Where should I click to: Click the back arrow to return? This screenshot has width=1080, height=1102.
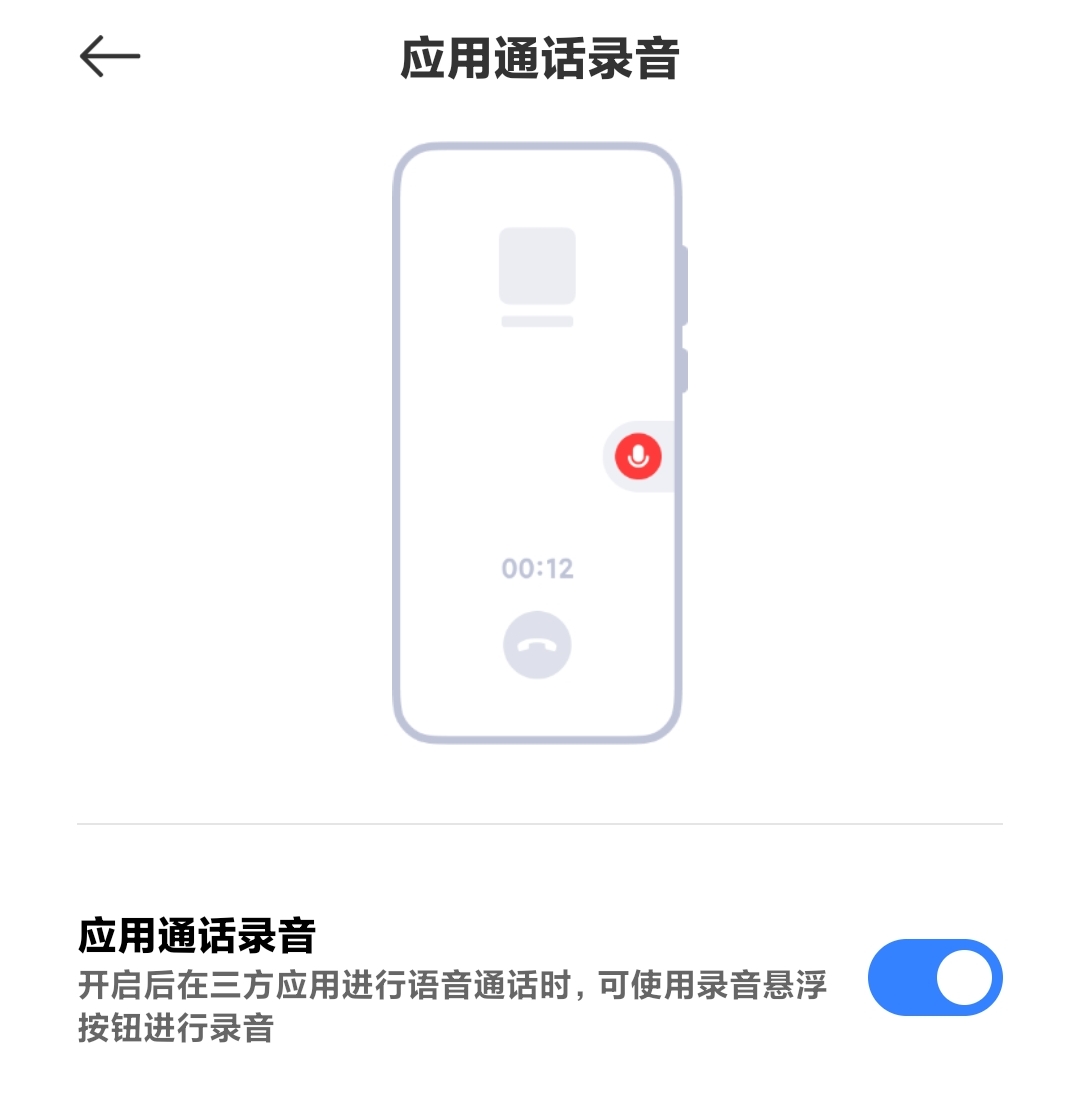(x=110, y=57)
